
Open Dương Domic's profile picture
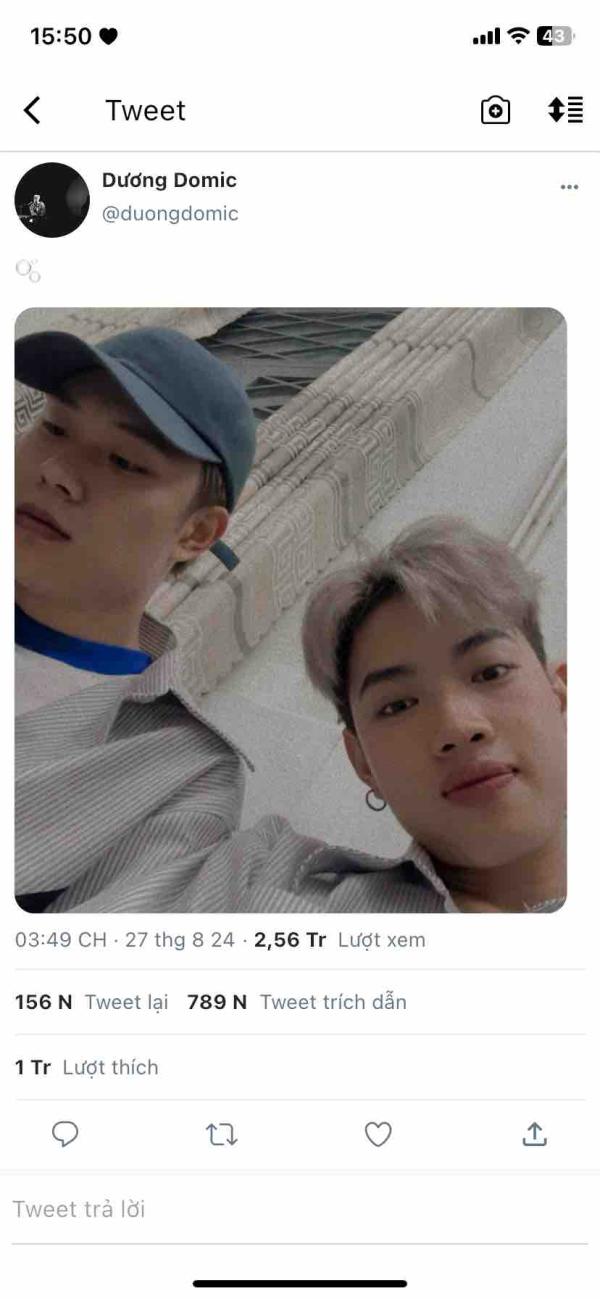[52, 200]
